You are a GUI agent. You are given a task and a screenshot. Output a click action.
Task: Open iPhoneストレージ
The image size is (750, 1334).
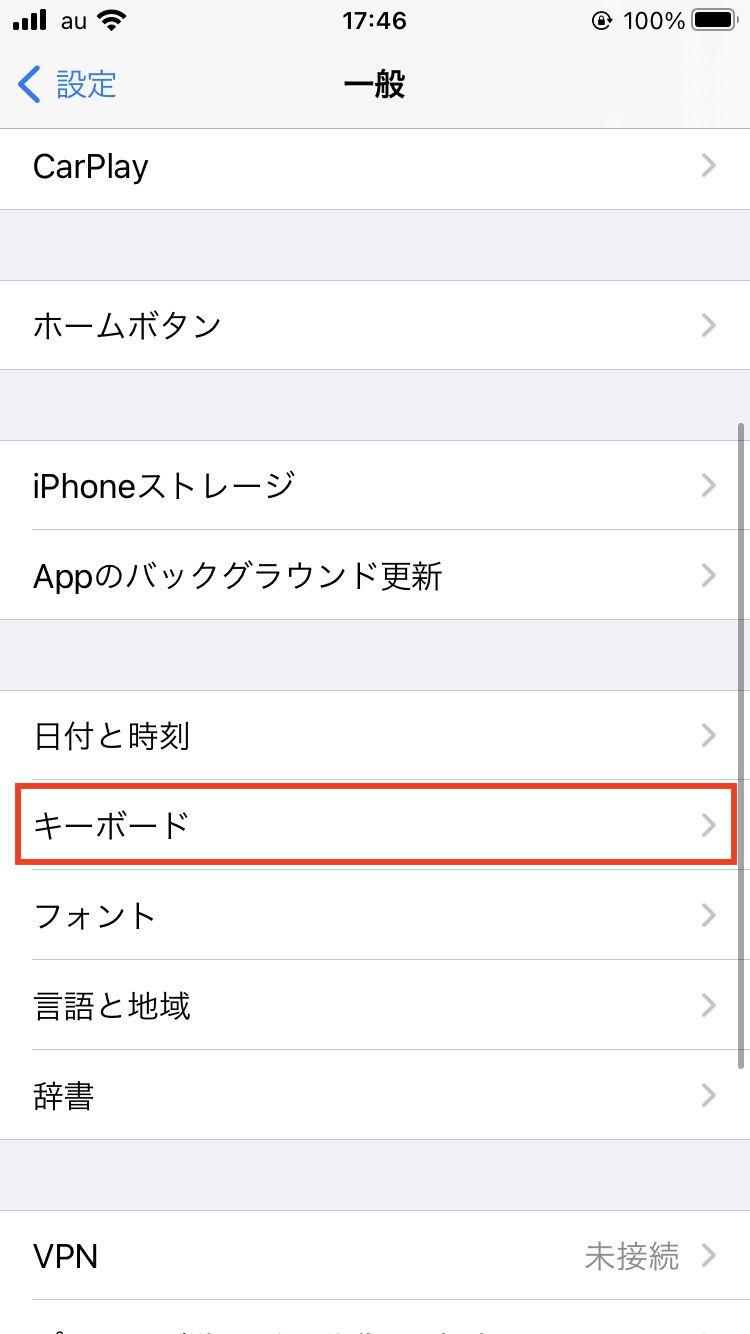(375, 486)
